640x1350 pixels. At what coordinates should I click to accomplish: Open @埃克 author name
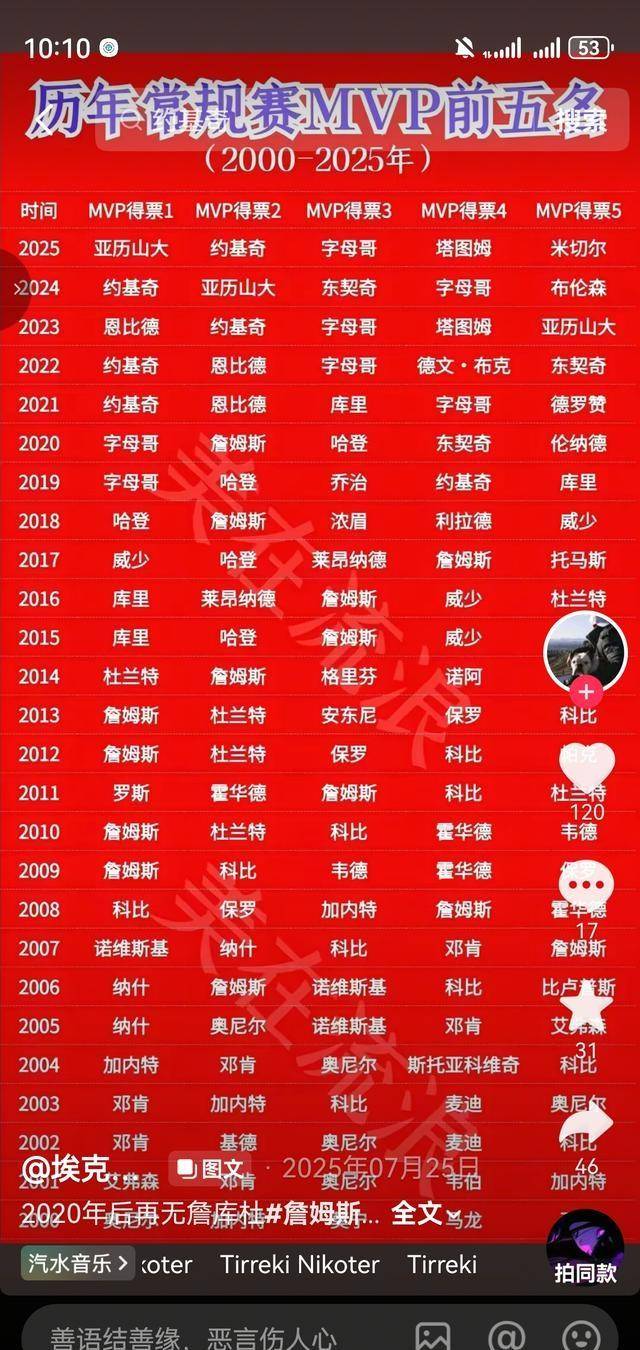(65, 1167)
